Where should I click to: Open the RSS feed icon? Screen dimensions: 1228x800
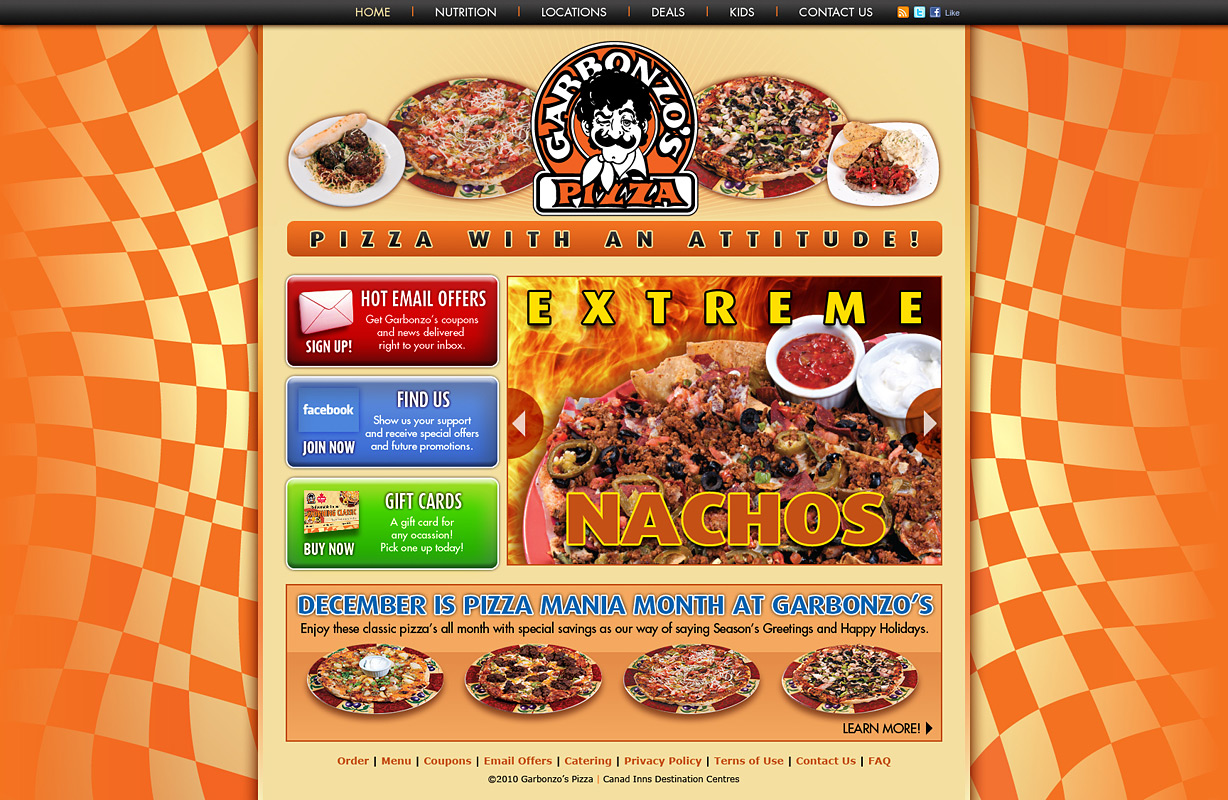click(903, 12)
